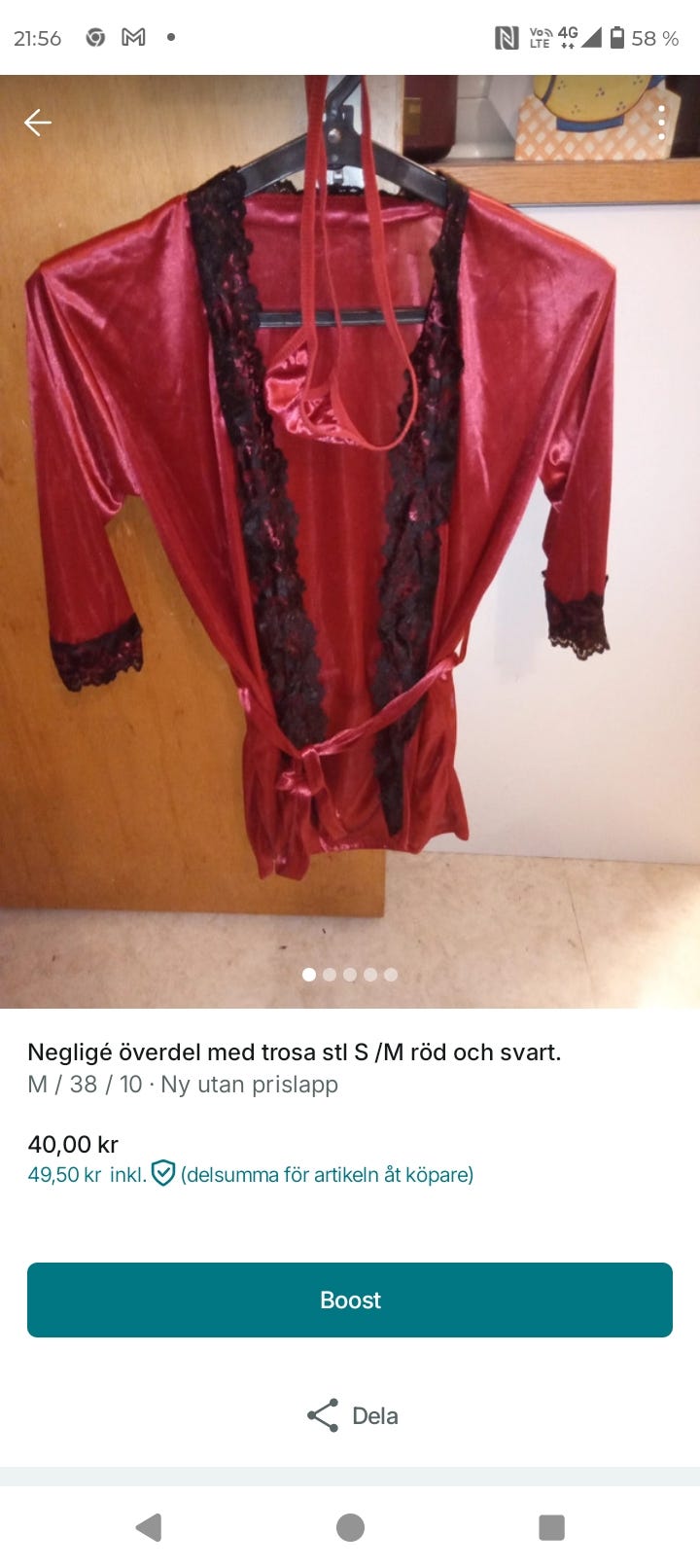Go back using the top arrow

pyautogui.click(x=38, y=123)
